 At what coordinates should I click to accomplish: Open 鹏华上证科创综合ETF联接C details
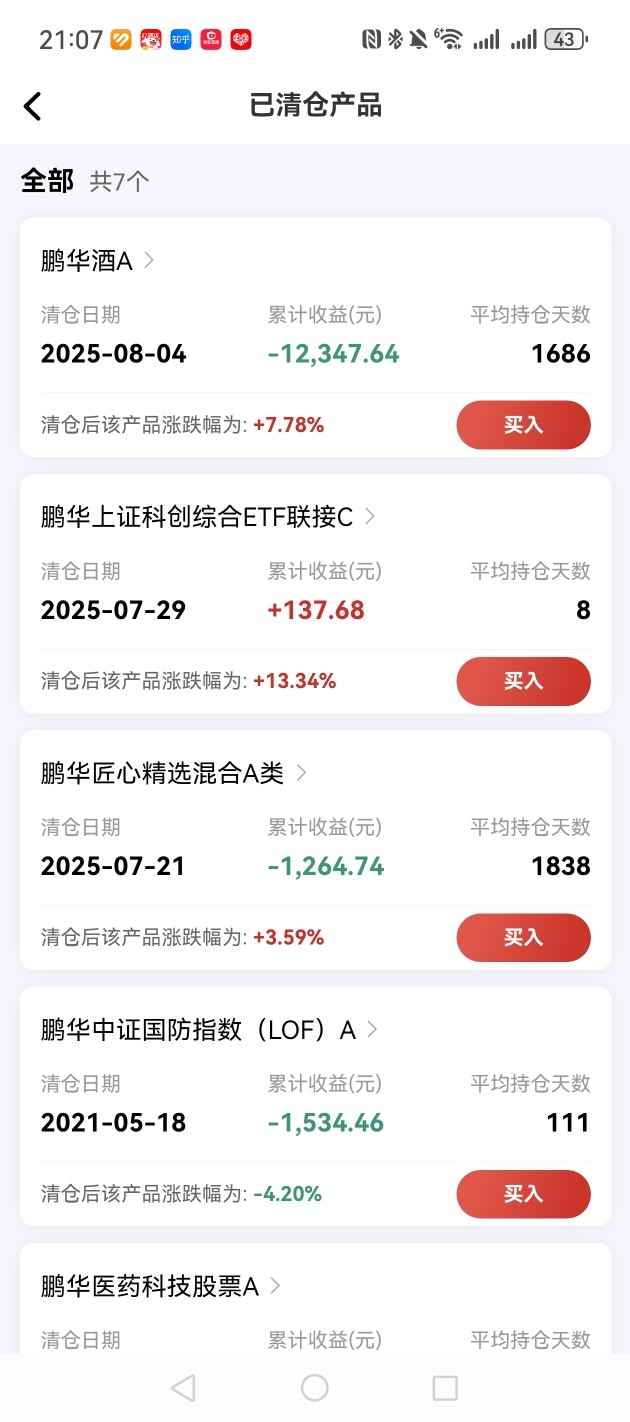(x=208, y=517)
